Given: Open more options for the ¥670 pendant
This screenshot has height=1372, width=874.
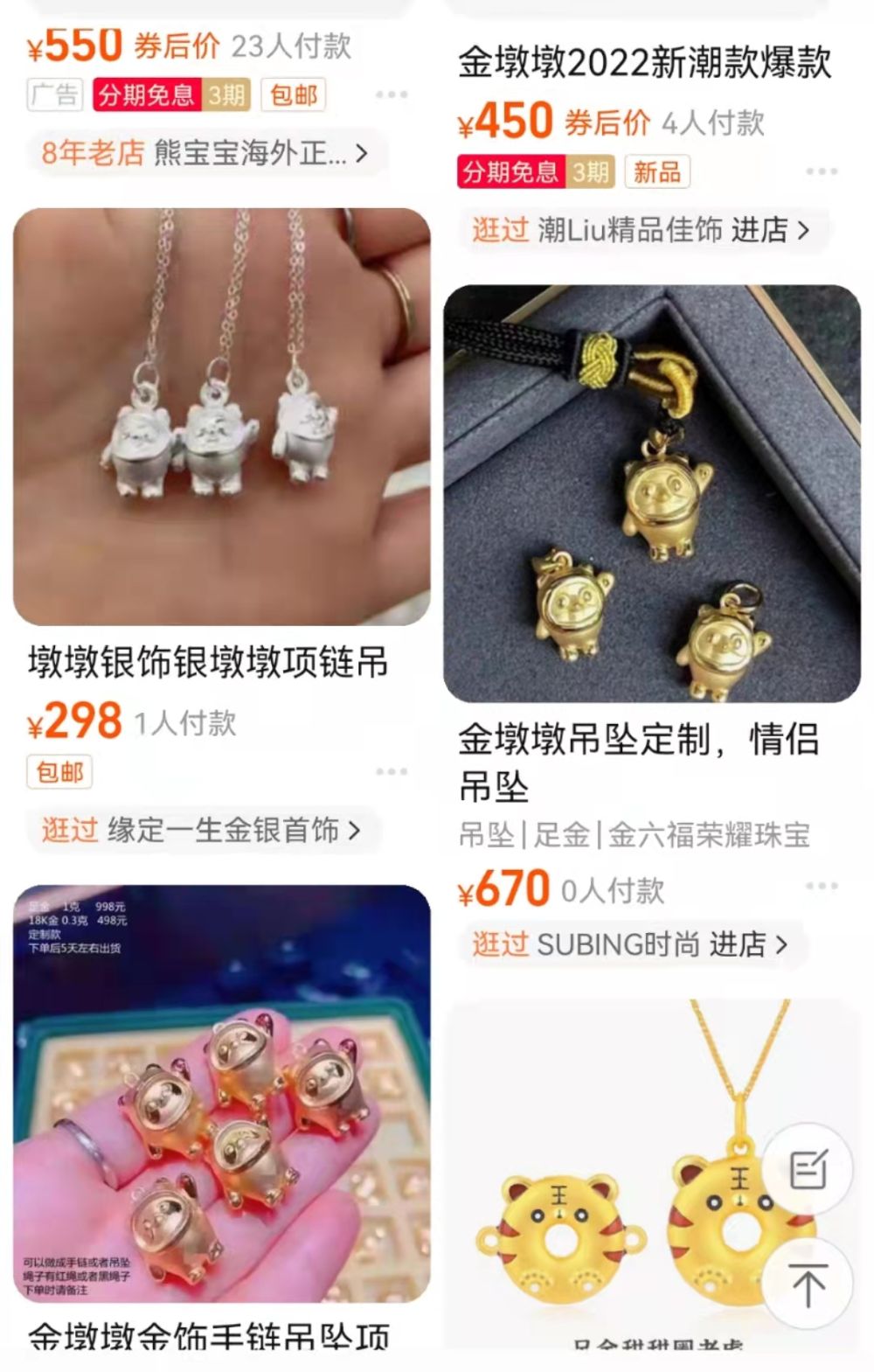Looking at the screenshot, I should pos(822,887).
